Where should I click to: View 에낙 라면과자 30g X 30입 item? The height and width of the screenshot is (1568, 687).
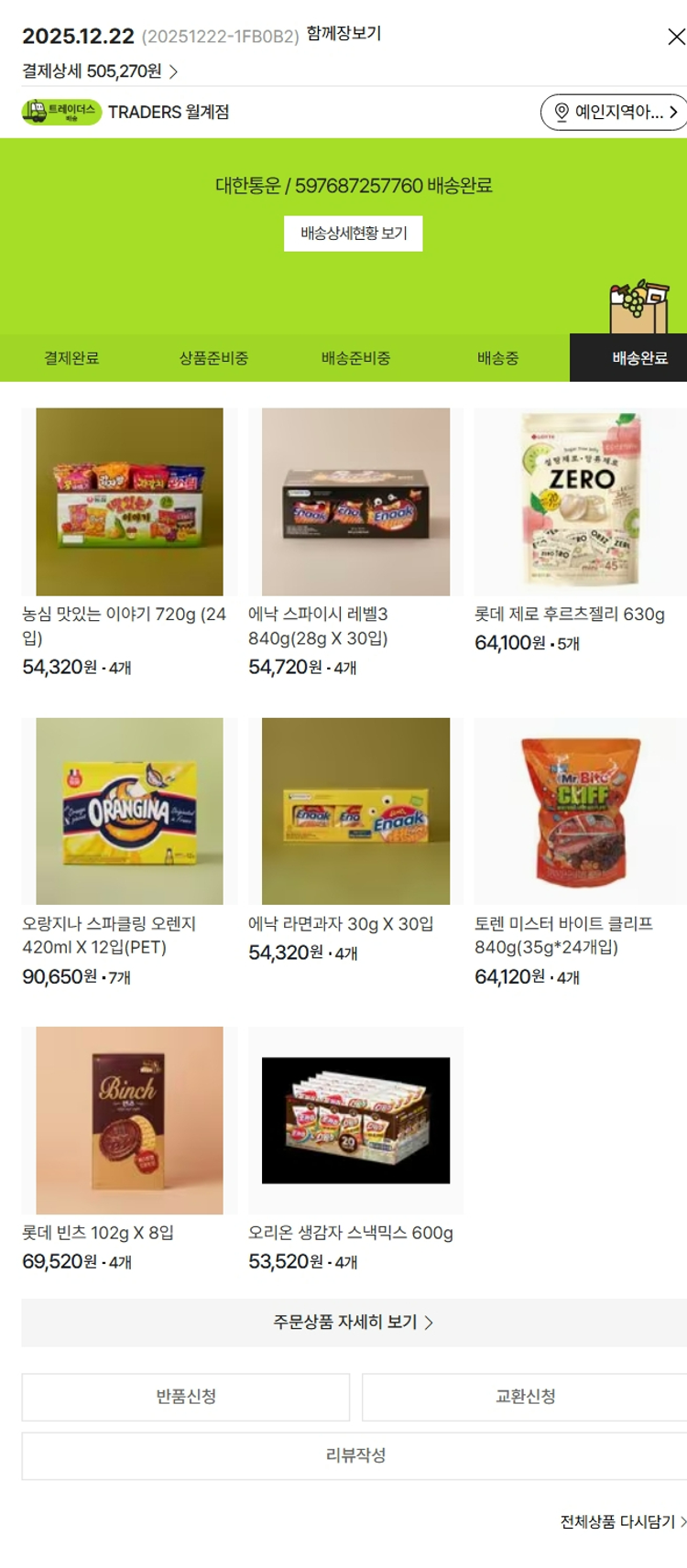click(x=355, y=811)
